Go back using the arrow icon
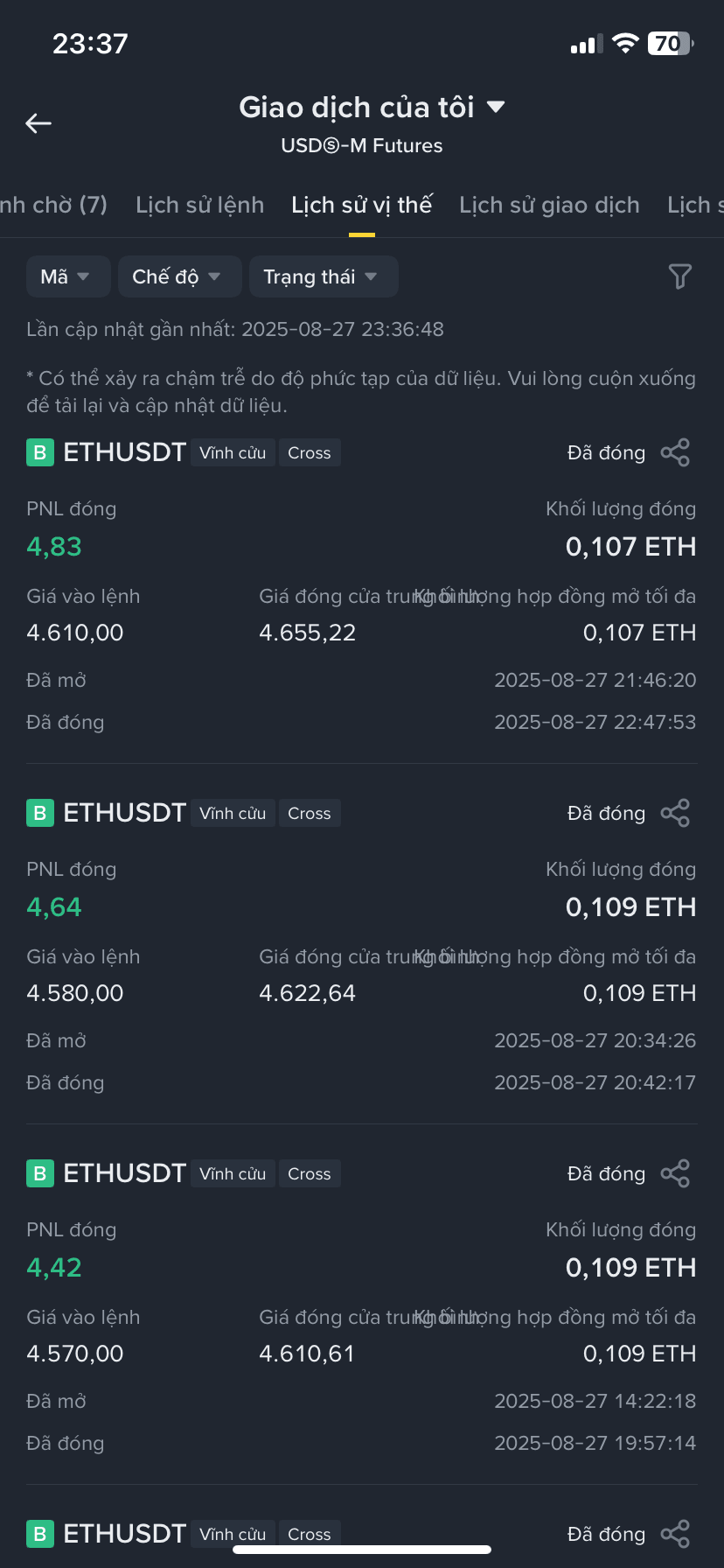This screenshot has height=1568, width=724. click(x=38, y=123)
